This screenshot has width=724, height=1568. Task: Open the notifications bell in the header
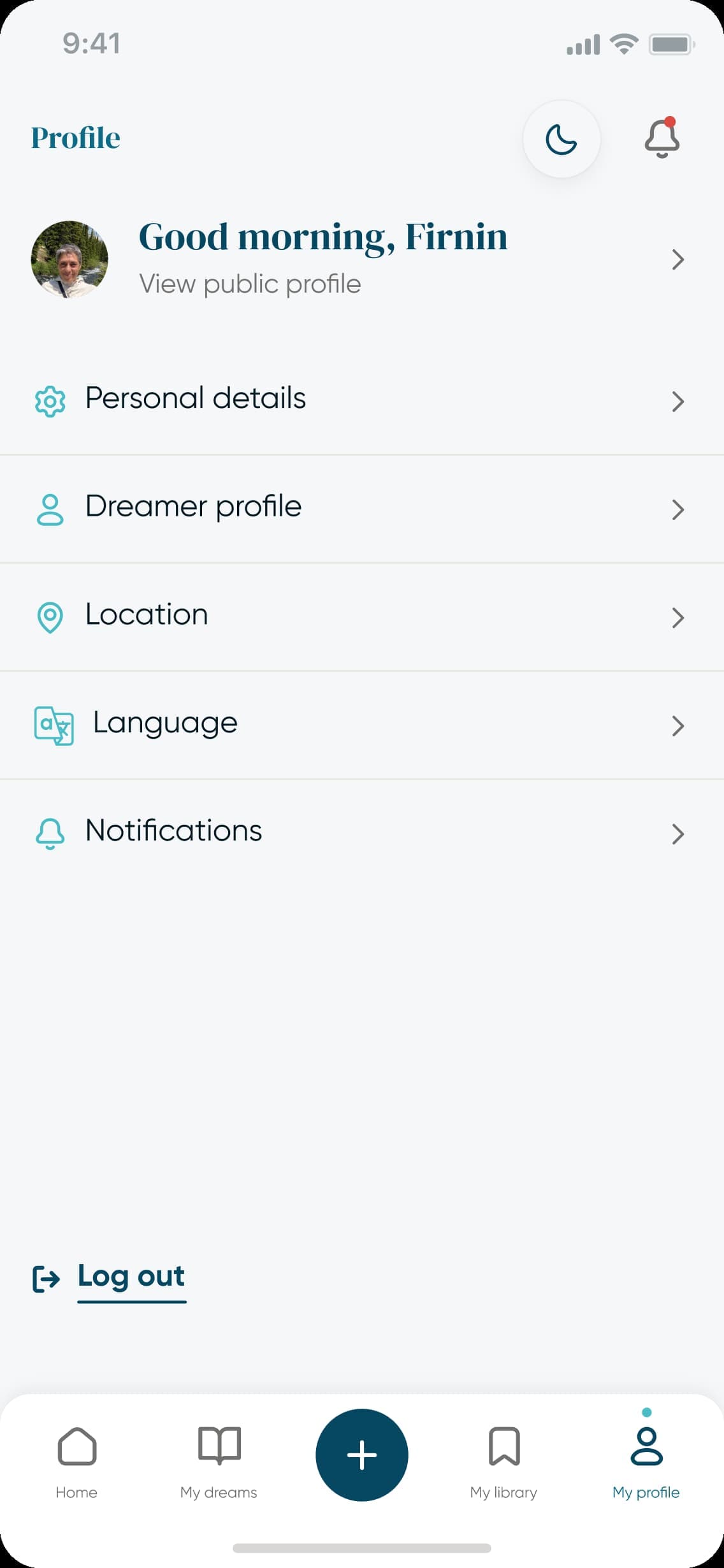coord(662,139)
